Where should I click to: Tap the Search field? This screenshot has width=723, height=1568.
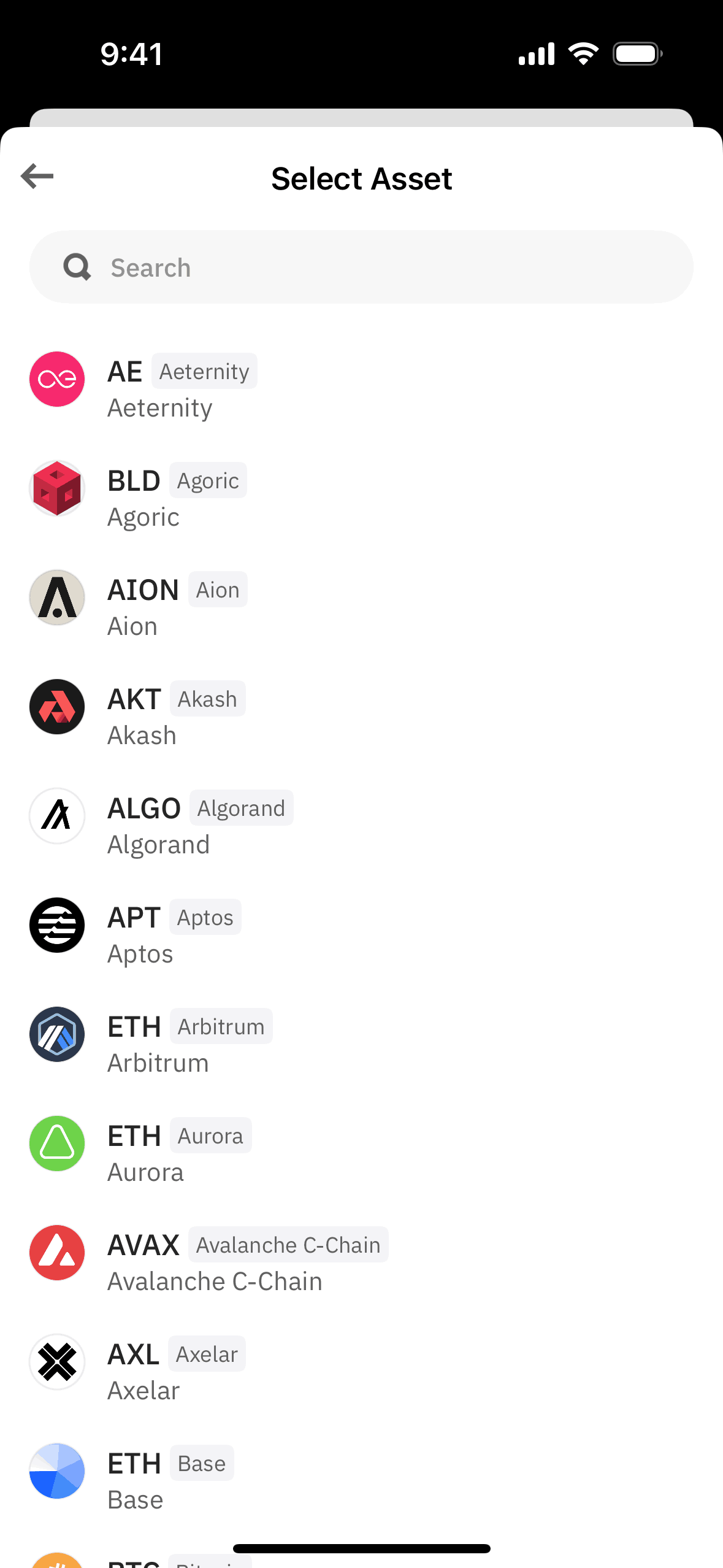[361, 267]
